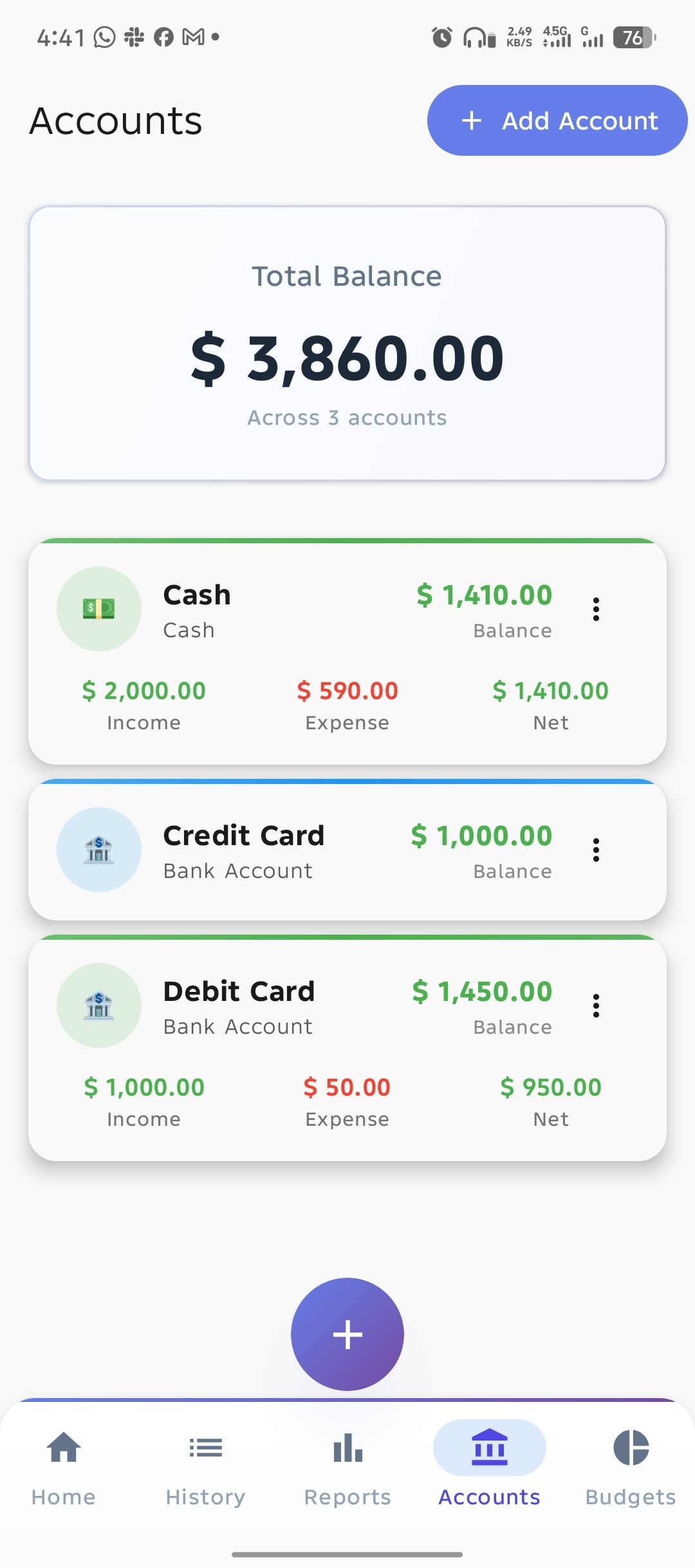Tap the Cash account money icon
Image resolution: width=695 pixels, height=1568 pixels.
(x=99, y=609)
